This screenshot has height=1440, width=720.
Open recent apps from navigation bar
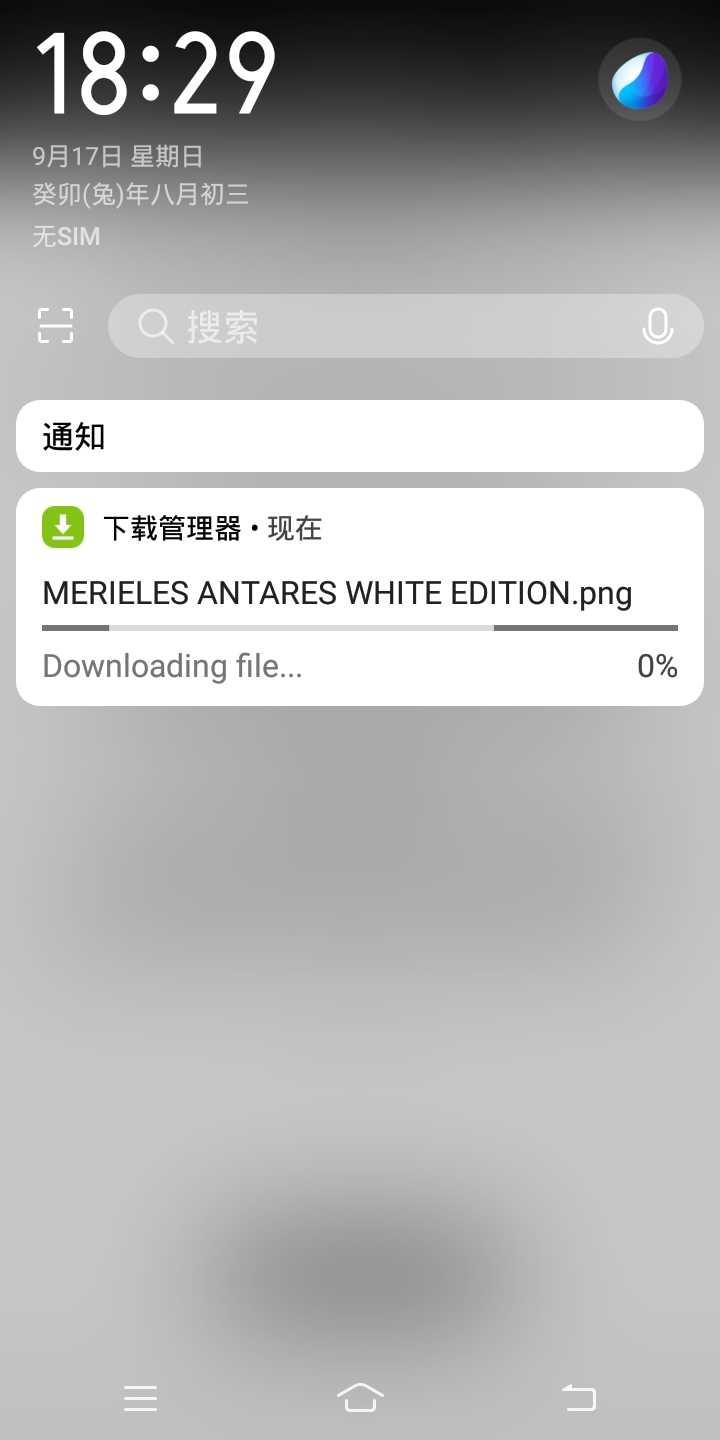click(141, 1398)
